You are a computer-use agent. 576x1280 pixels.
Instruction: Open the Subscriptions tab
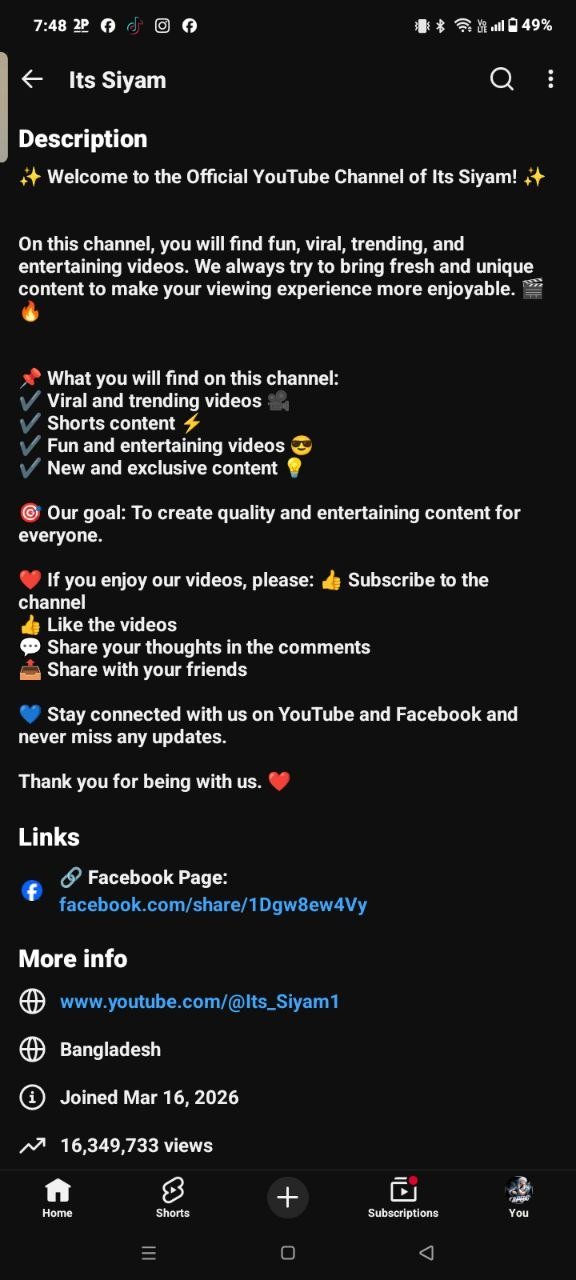(403, 1197)
